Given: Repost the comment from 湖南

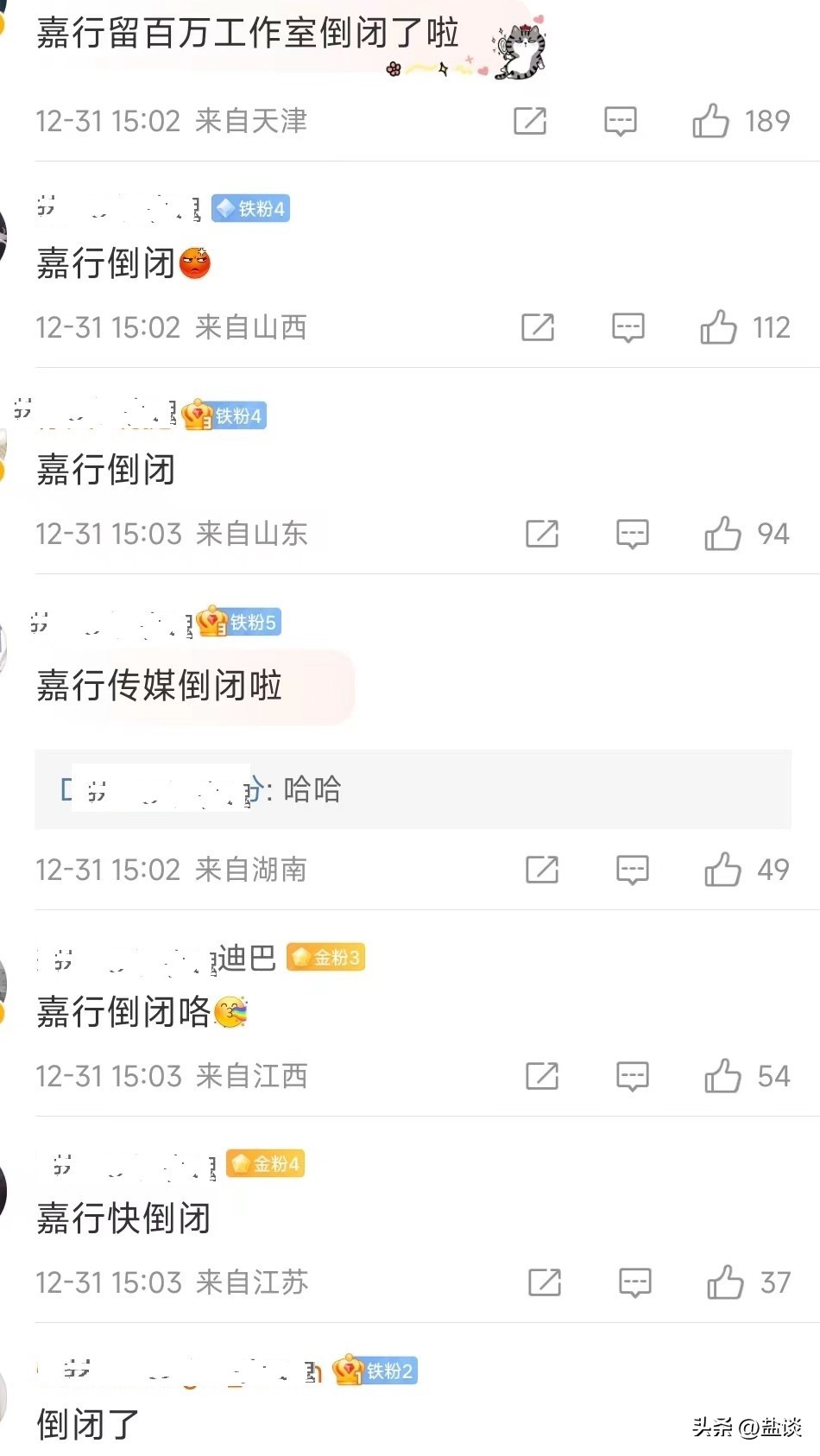Looking at the screenshot, I should coord(542,870).
